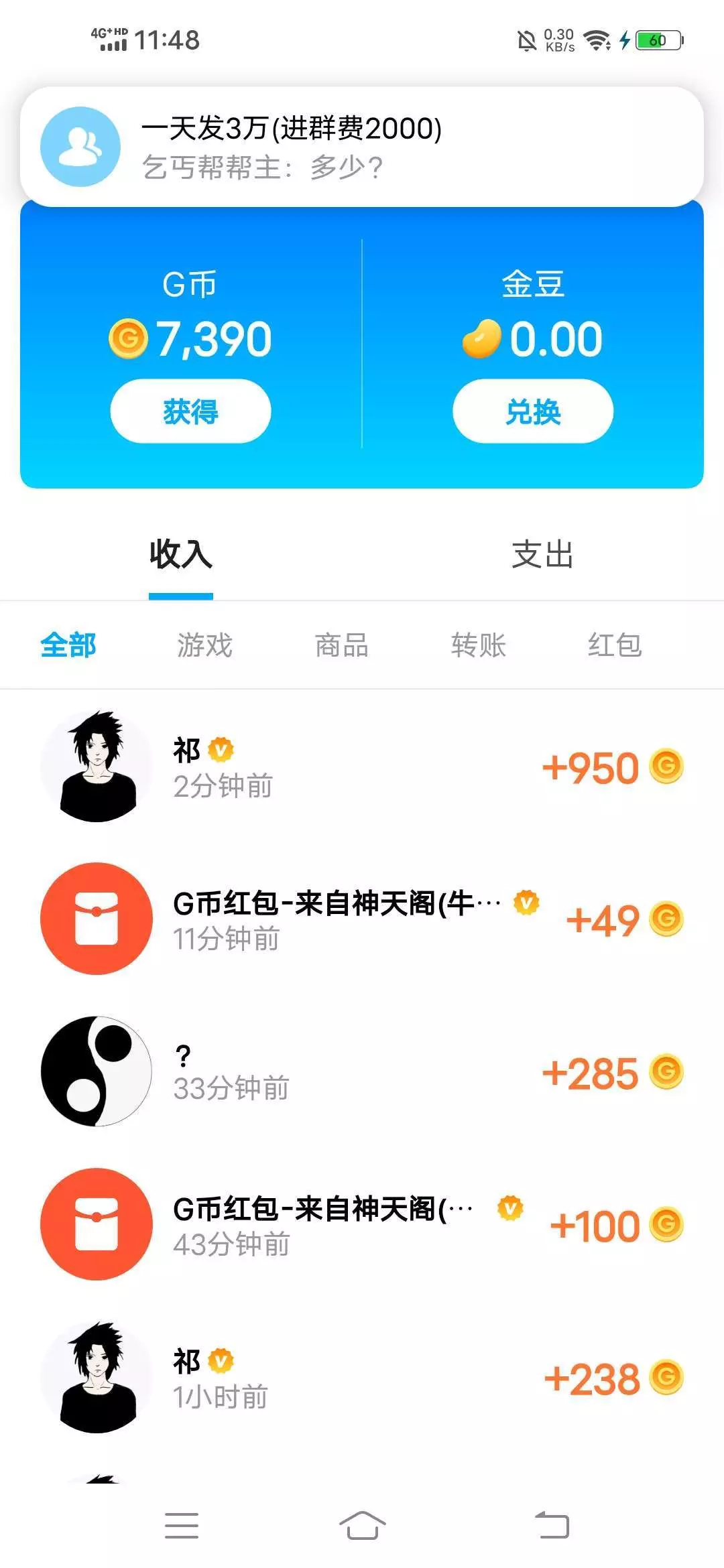The width and height of the screenshot is (724, 1568).
Task: Select the 全部 filter
Action: pos(68,645)
